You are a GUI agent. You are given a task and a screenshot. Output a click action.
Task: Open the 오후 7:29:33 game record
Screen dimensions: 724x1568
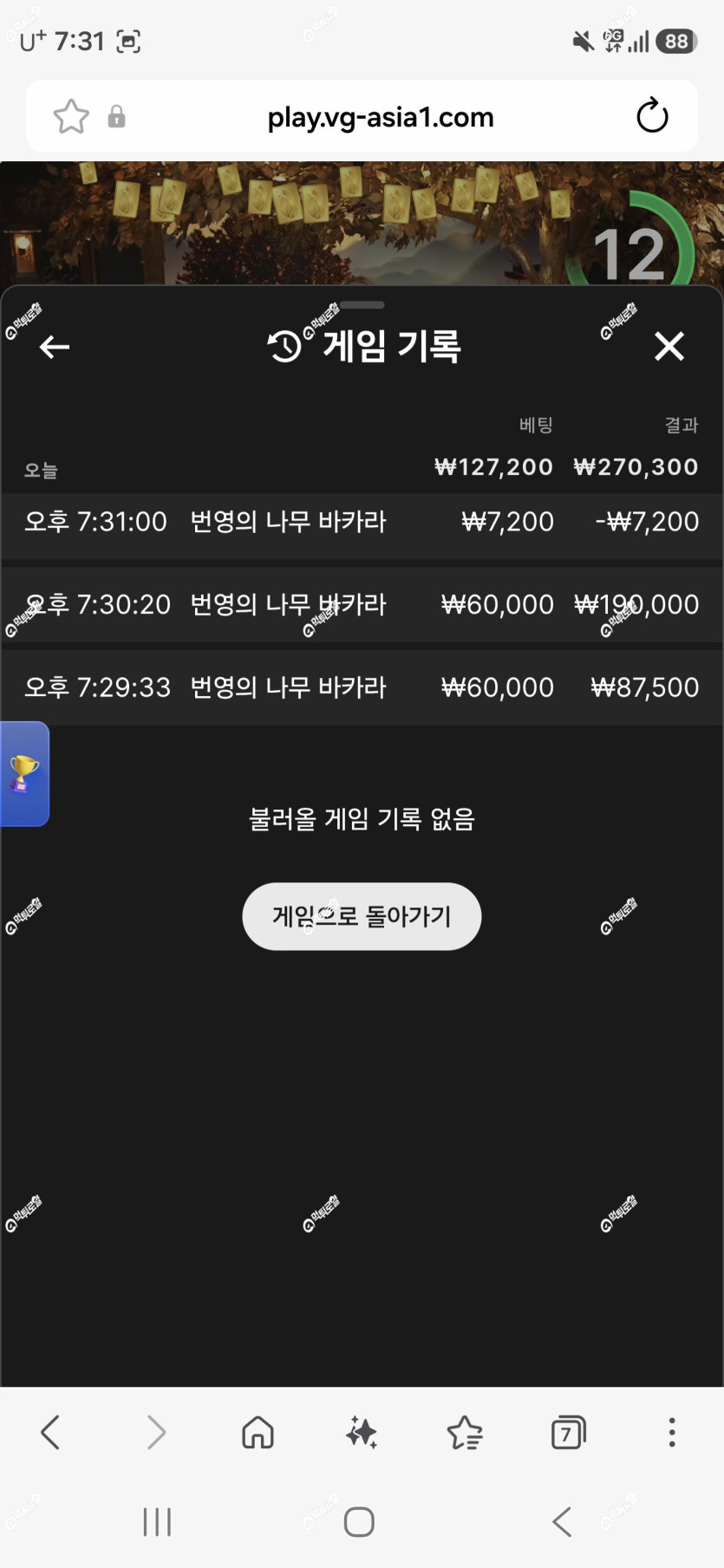(x=362, y=687)
